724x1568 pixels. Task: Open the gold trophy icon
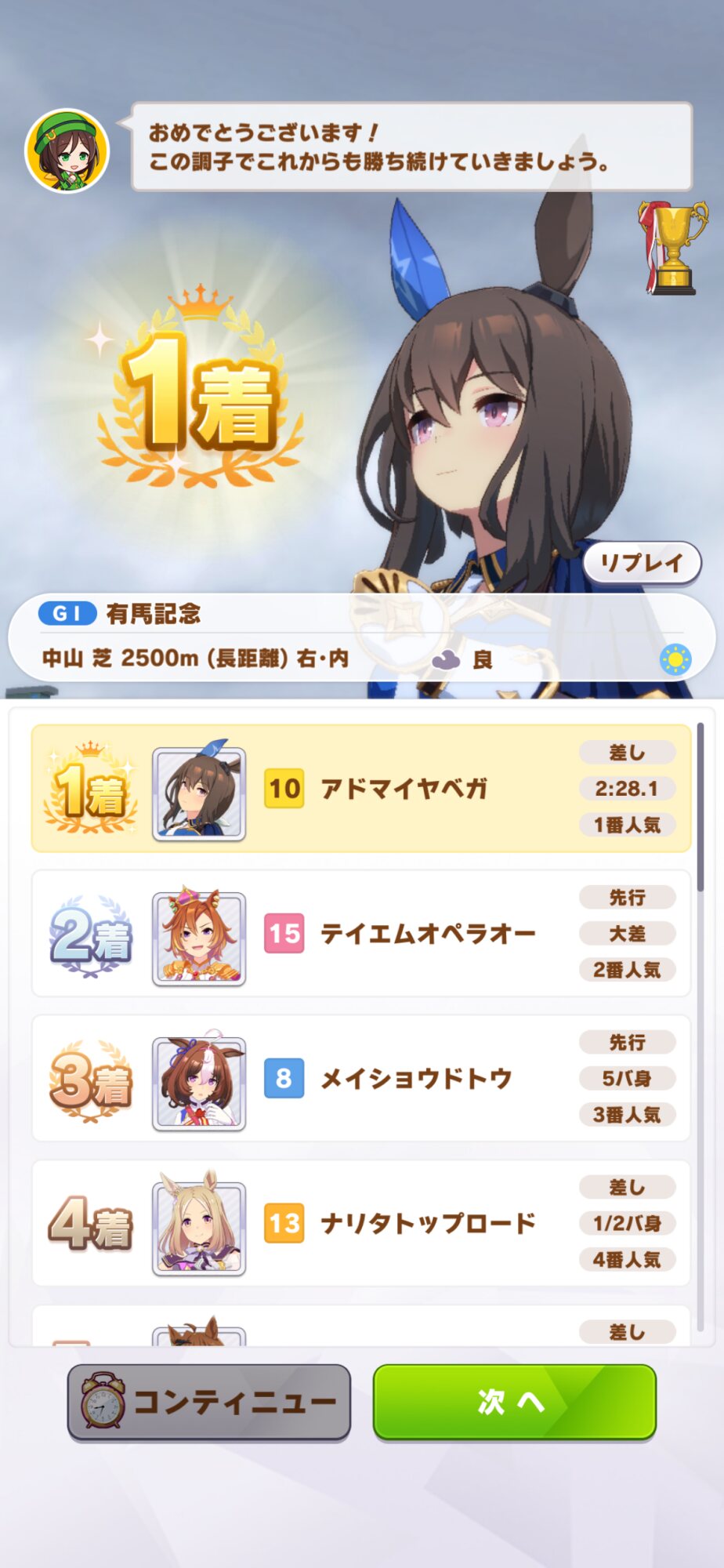point(672,247)
